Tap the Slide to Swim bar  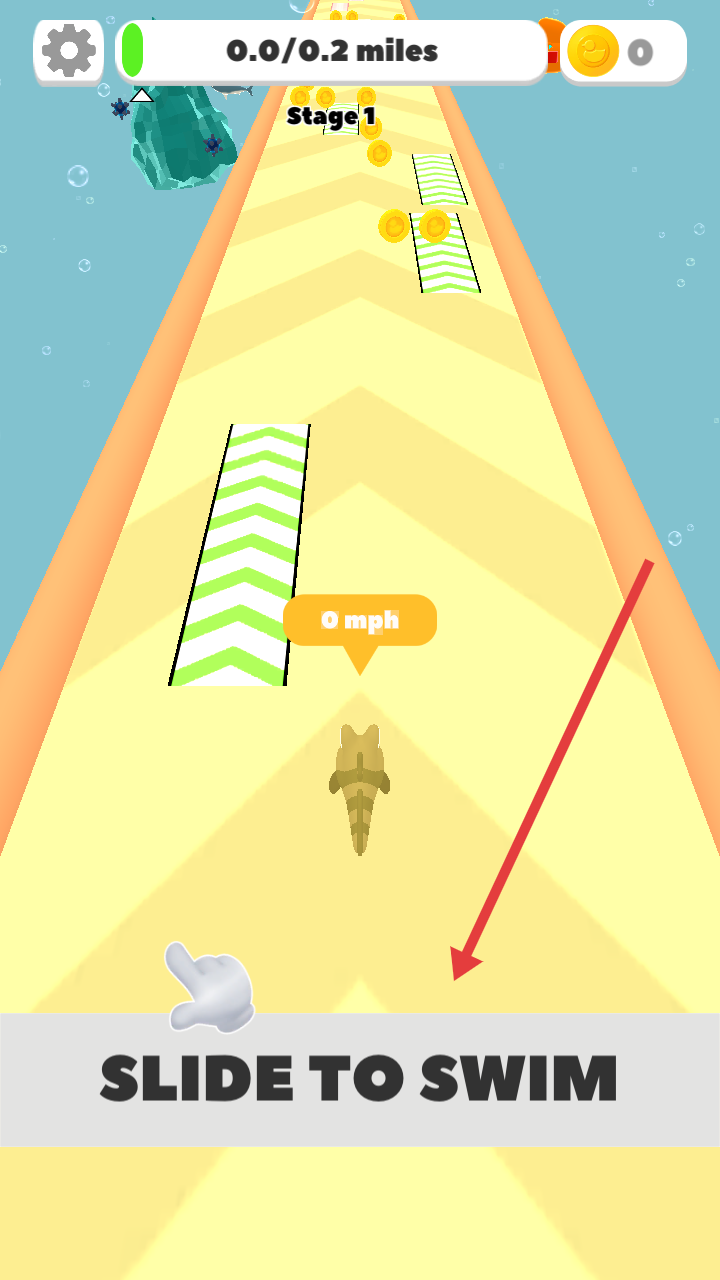(360, 1079)
